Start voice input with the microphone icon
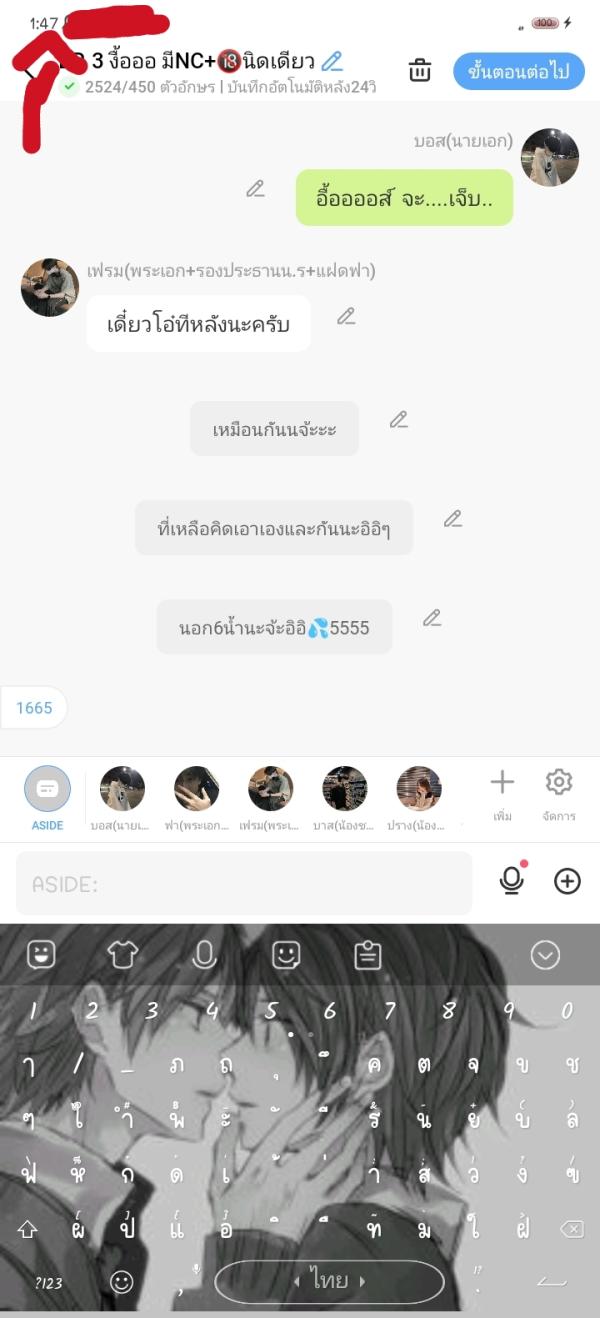Screen dimensions: 600x1318 (x=512, y=880)
